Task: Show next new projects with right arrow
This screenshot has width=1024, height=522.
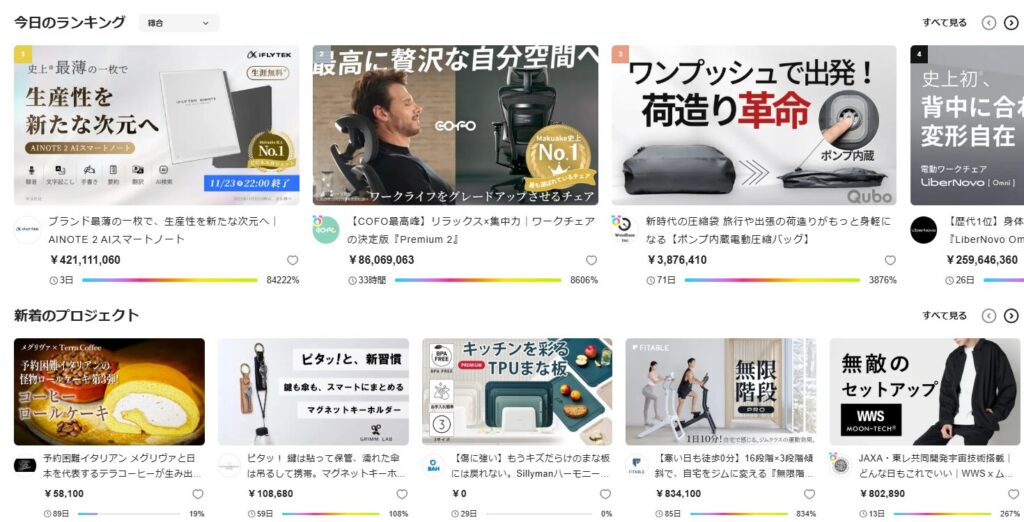Action: coord(1011,315)
